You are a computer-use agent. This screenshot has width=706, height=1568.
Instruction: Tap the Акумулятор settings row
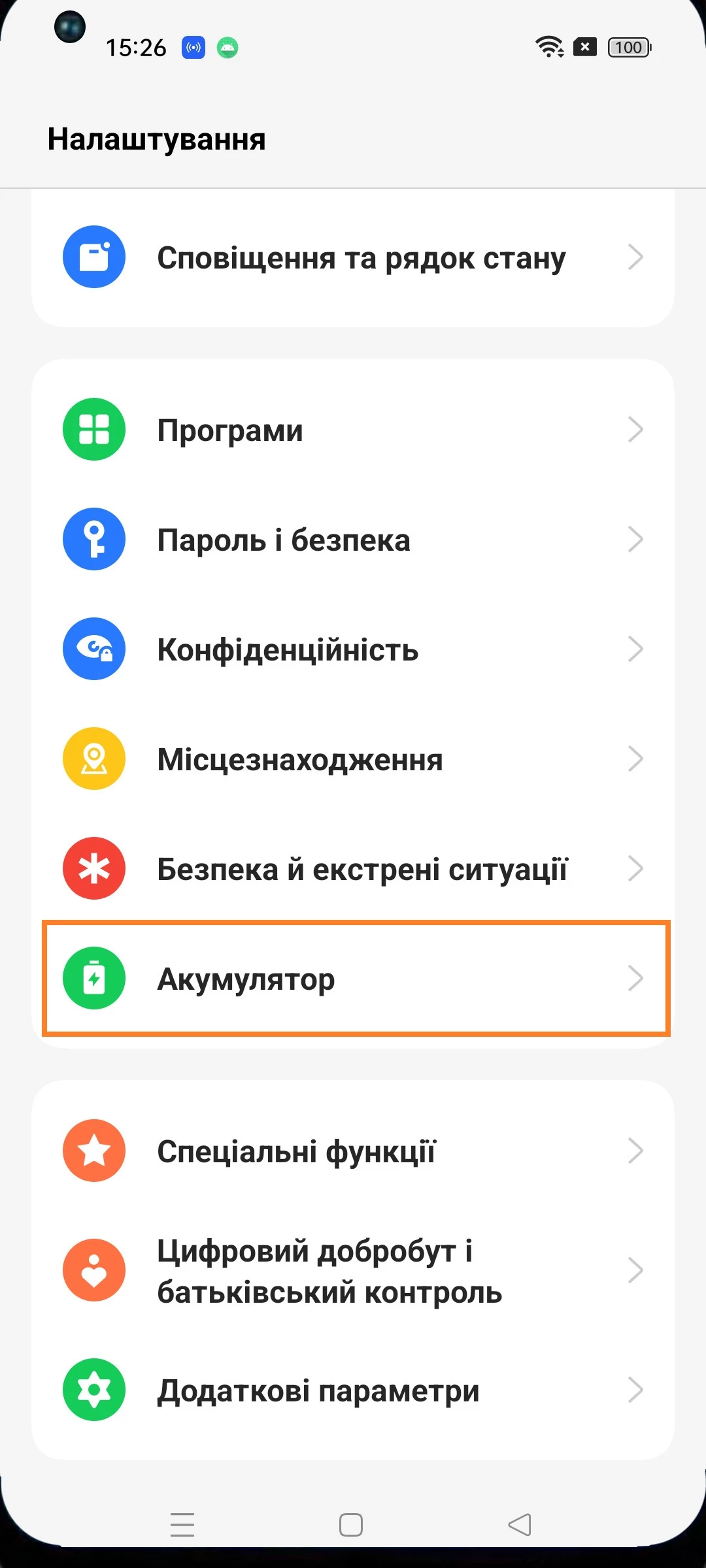tap(353, 979)
